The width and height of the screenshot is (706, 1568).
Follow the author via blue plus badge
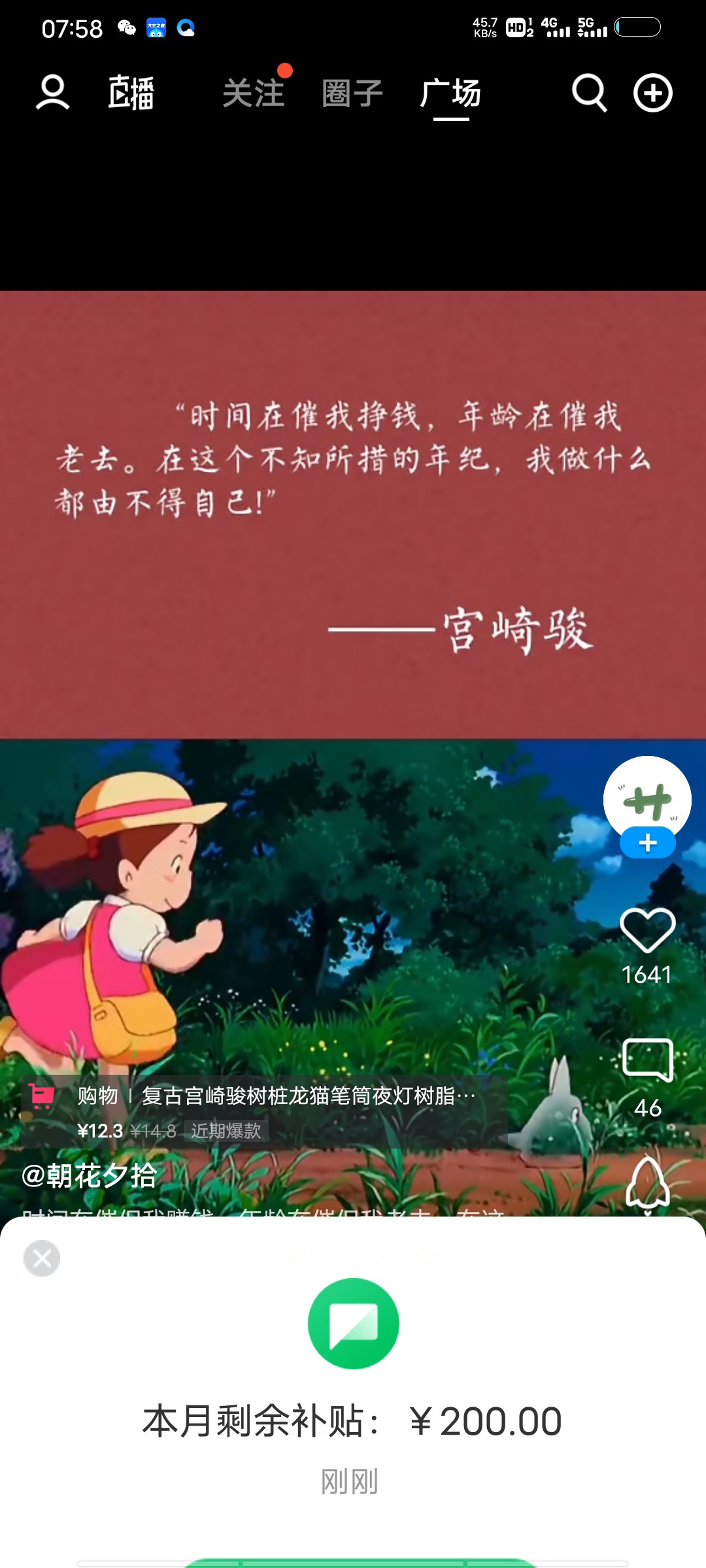tap(648, 843)
